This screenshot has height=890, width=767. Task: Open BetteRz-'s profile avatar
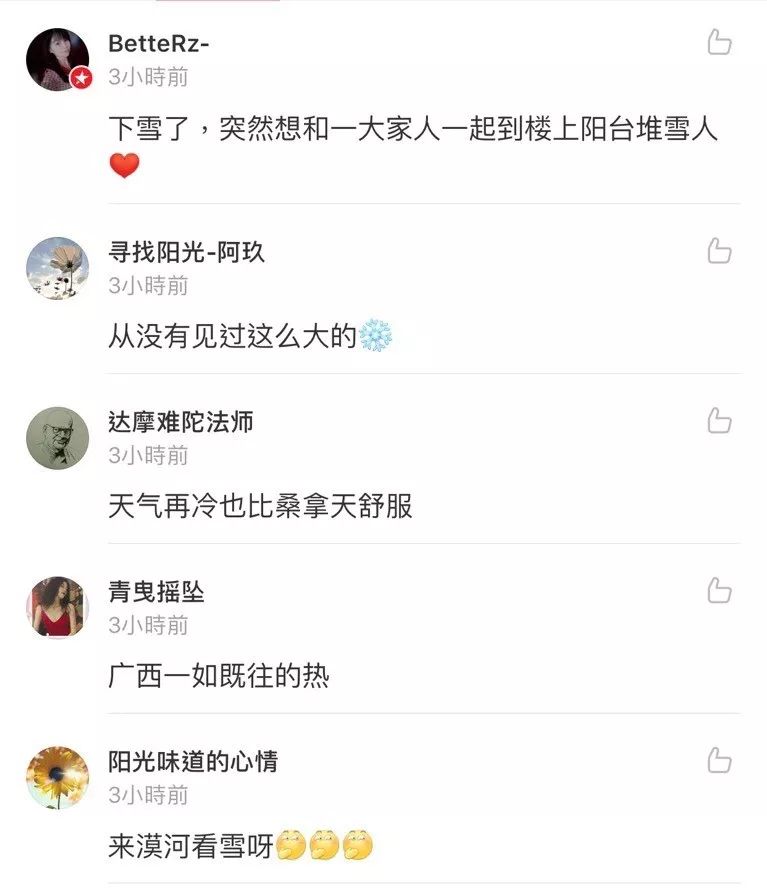(x=57, y=60)
